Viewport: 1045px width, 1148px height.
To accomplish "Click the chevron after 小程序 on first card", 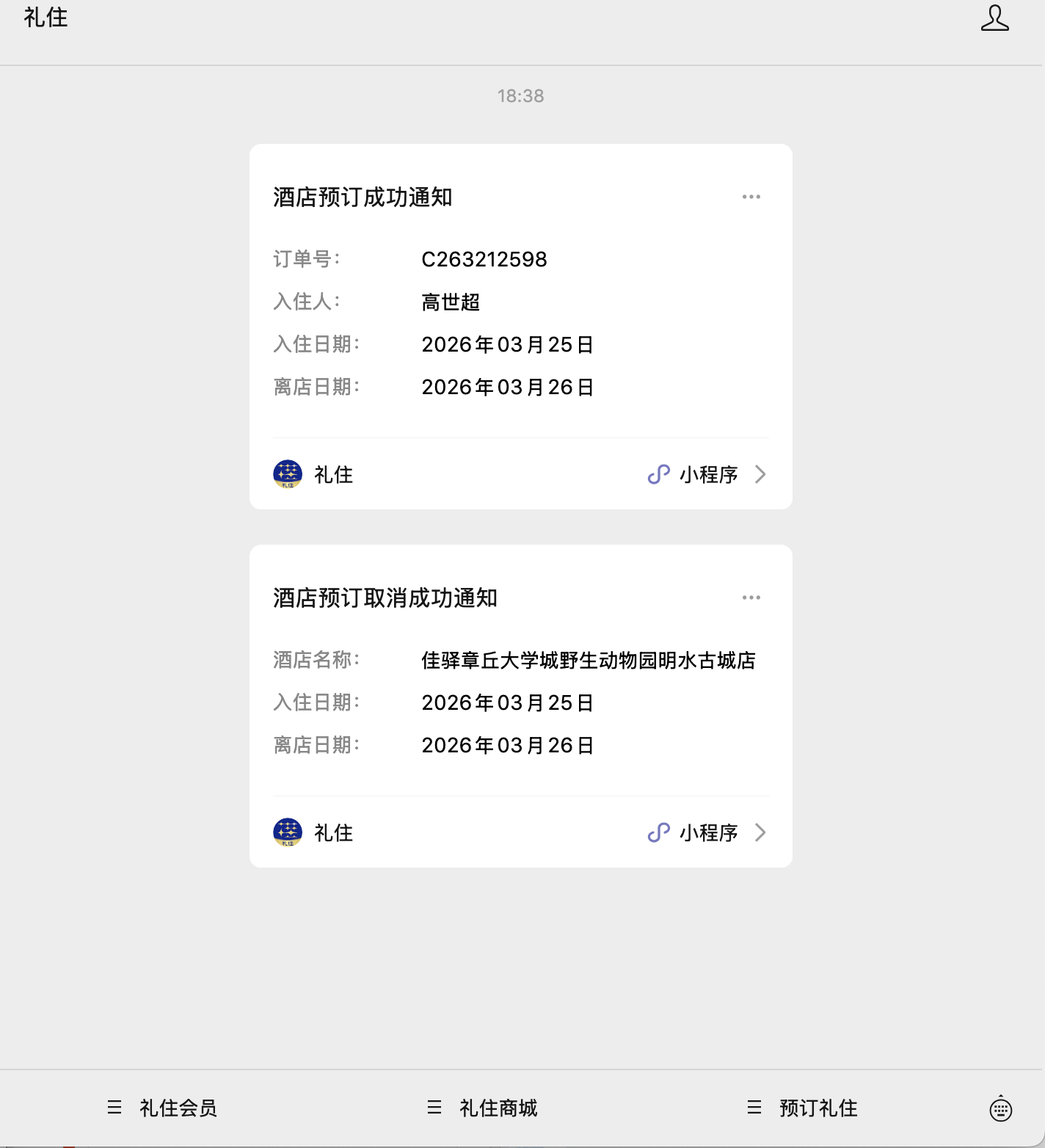I will (761, 474).
